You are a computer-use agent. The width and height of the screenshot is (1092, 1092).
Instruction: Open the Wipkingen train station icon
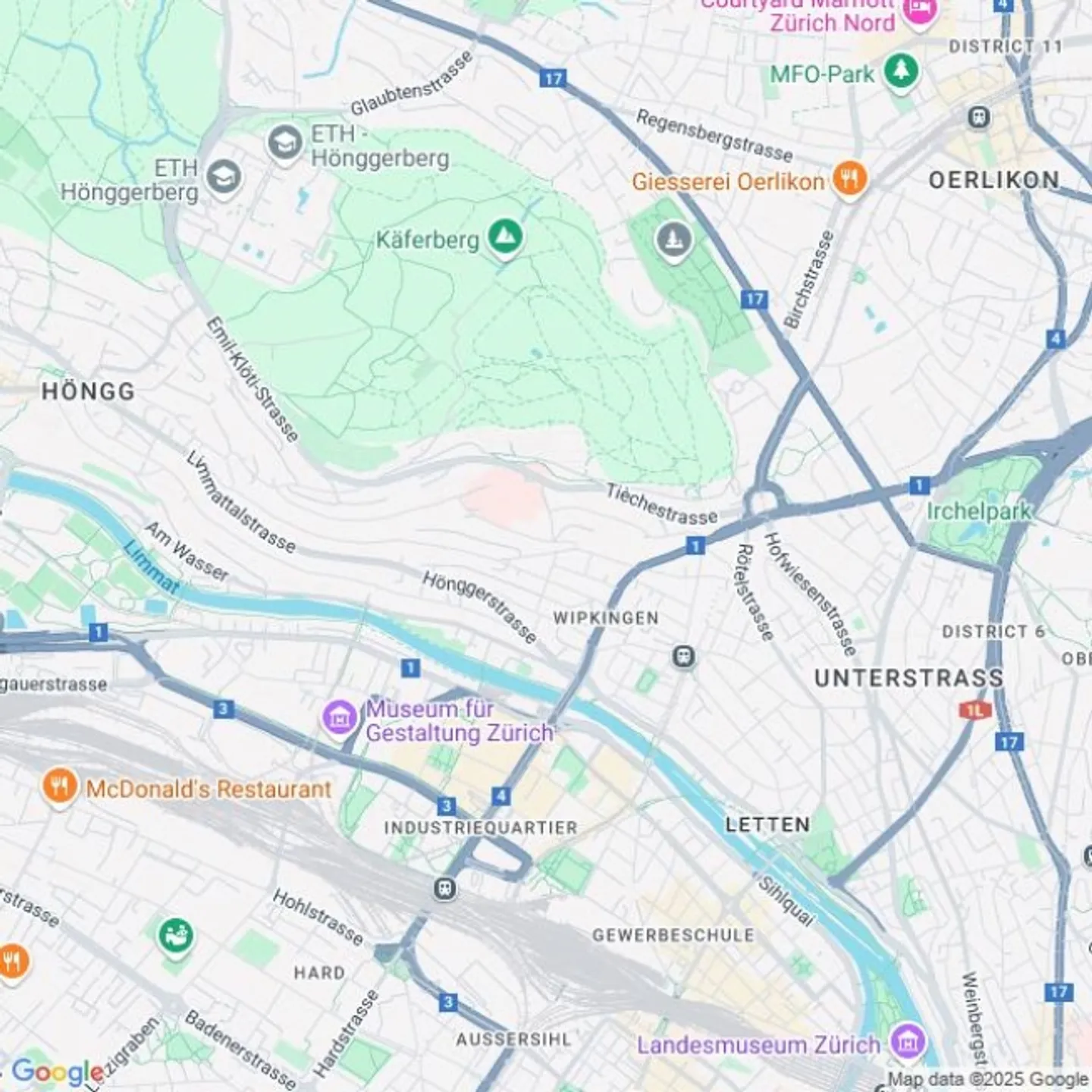(x=684, y=657)
